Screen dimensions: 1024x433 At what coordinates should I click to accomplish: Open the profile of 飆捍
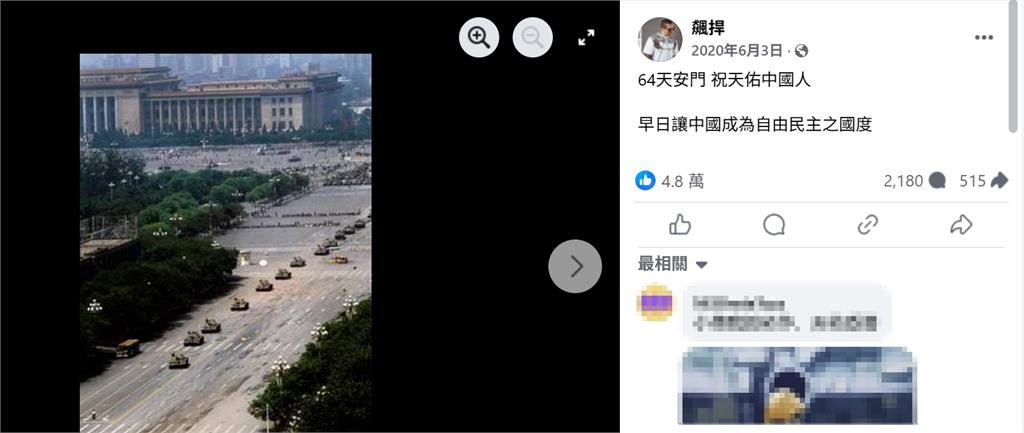click(x=708, y=28)
